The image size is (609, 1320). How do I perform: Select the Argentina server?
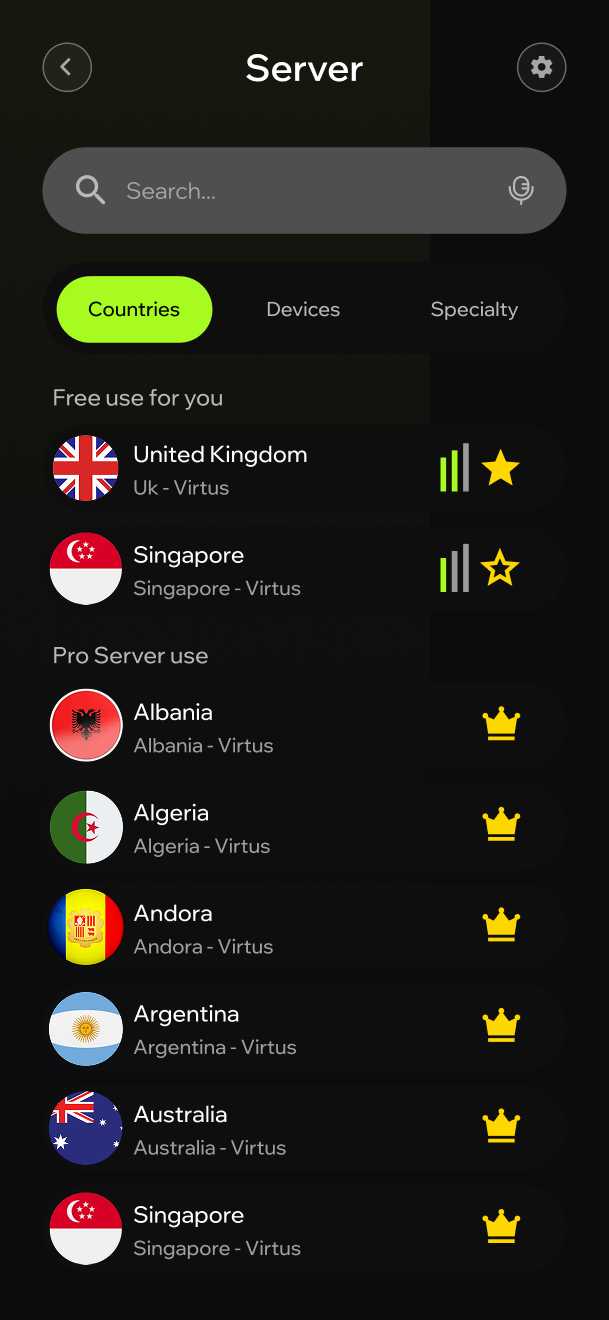pos(304,1029)
